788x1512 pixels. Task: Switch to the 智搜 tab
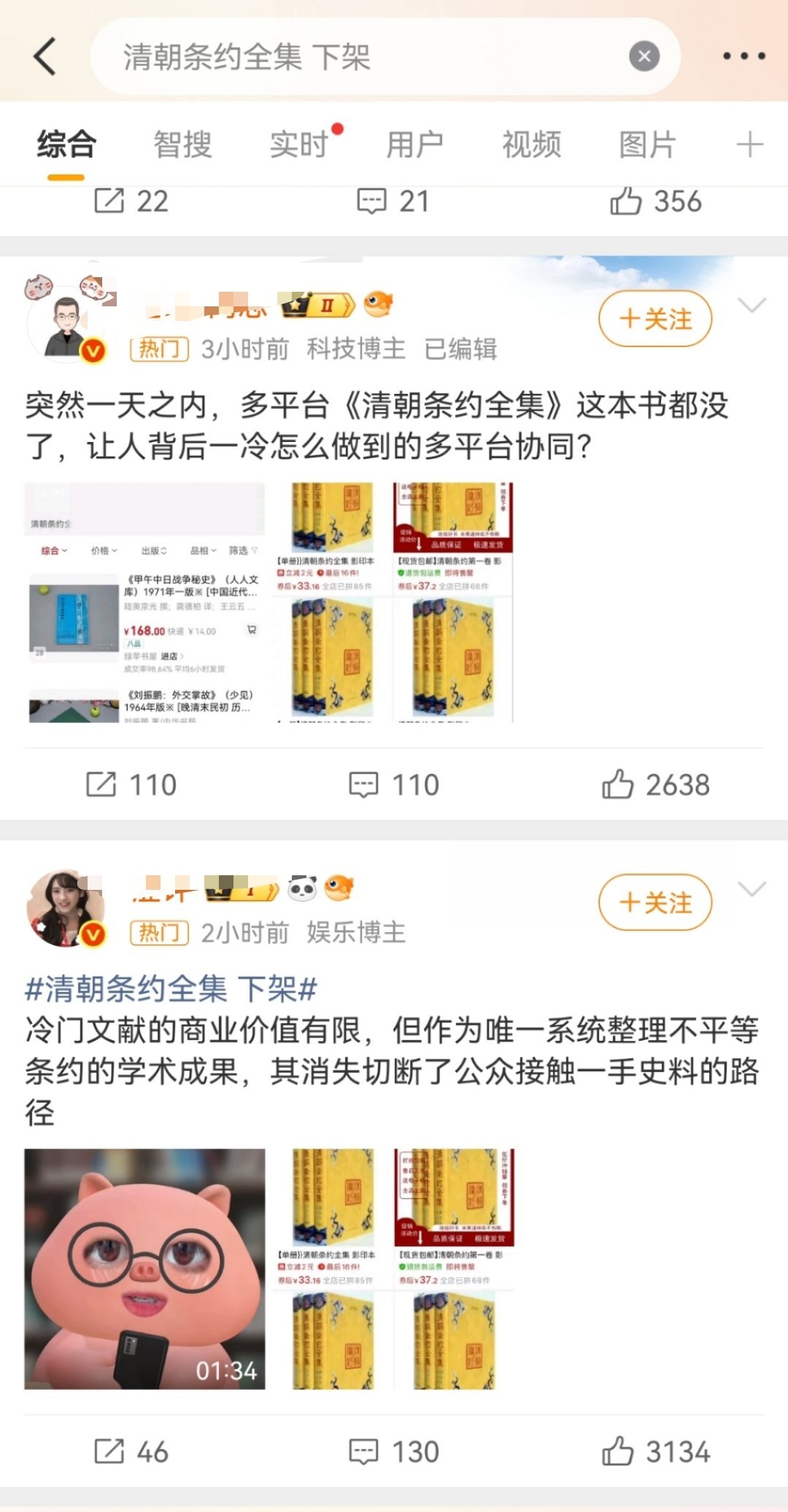point(182,144)
